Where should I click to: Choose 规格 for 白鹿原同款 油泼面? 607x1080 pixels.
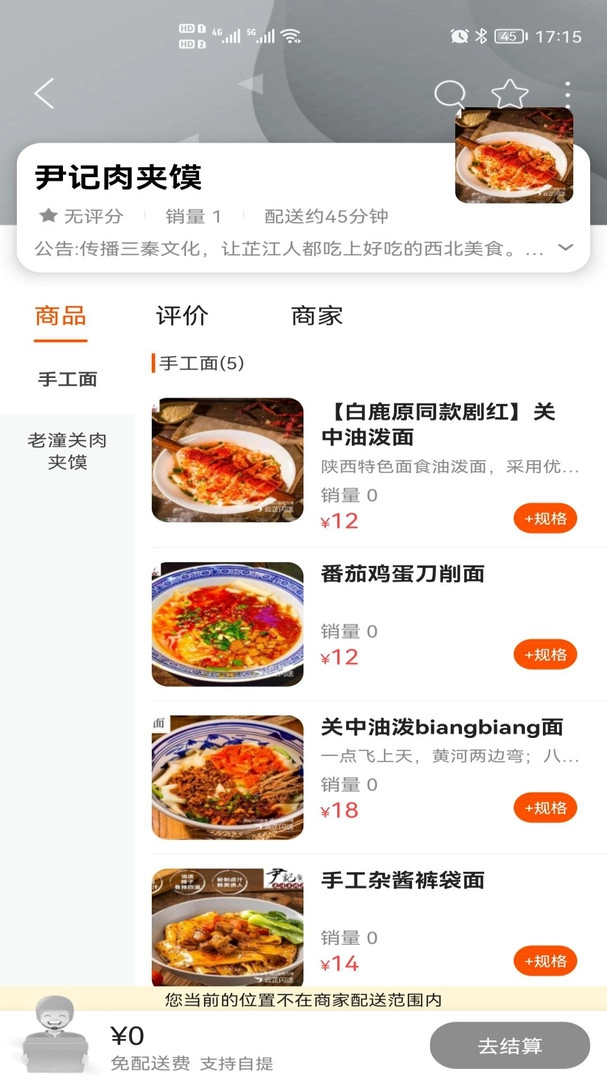545,518
